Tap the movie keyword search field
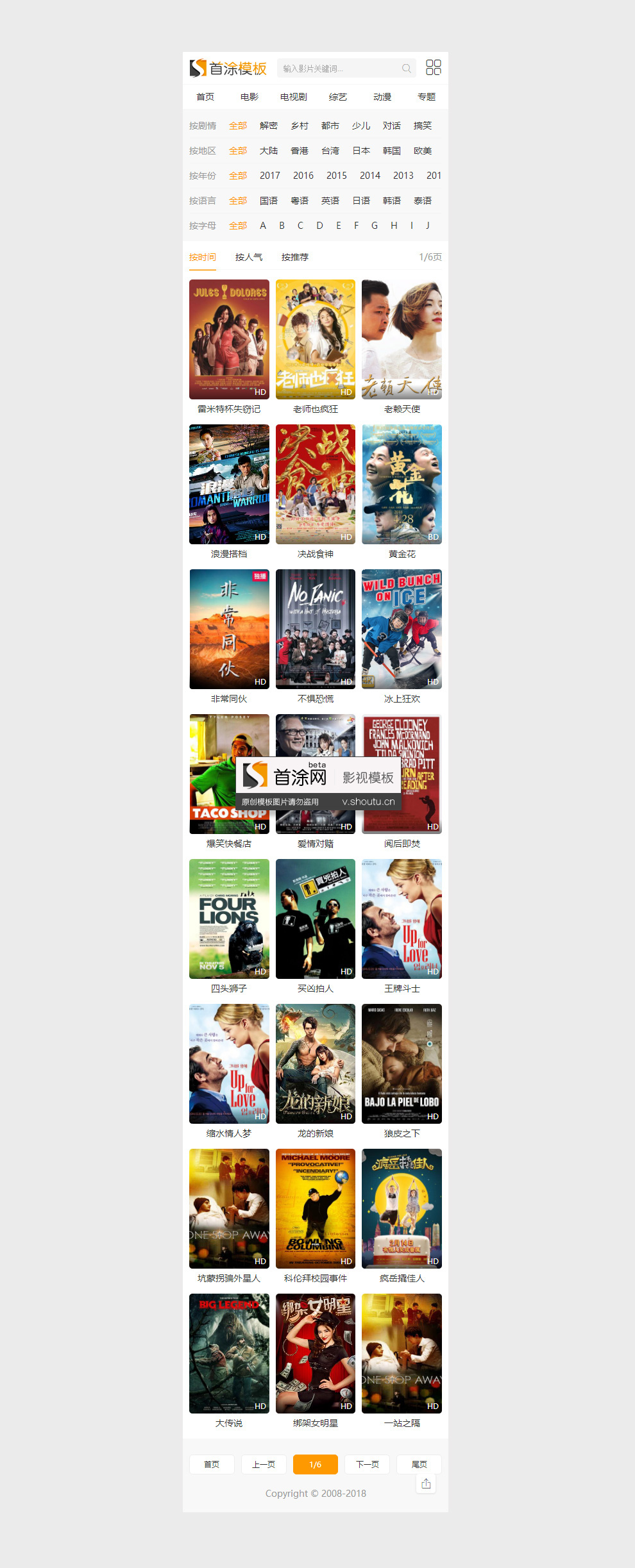The width and height of the screenshot is (635, 1568). click(x=339, y=69)
